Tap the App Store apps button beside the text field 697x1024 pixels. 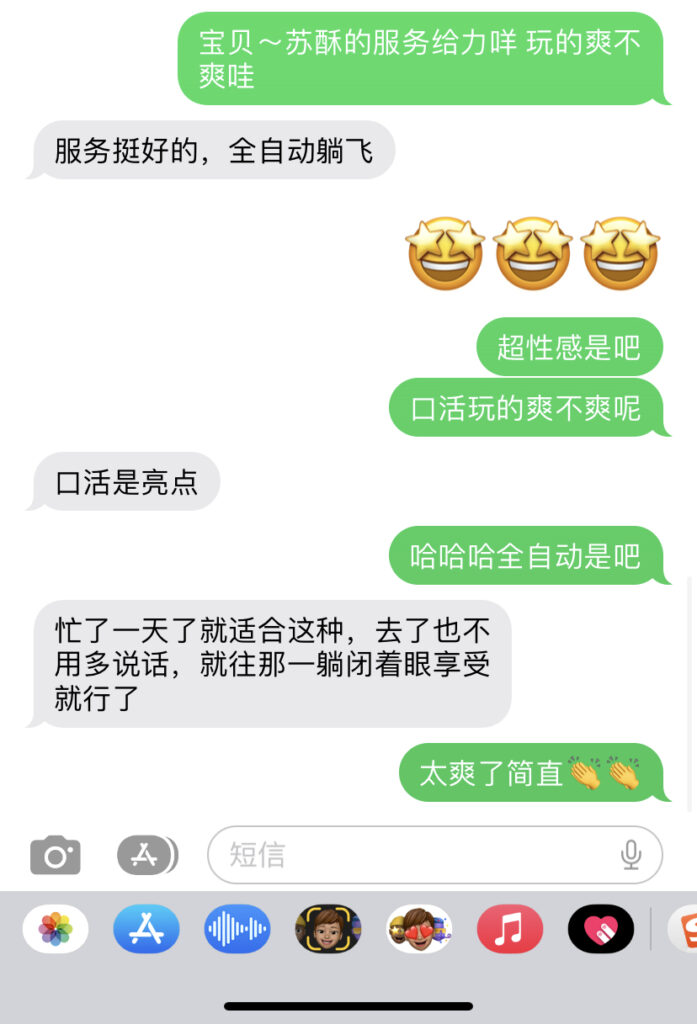click(x=146, y=856)
